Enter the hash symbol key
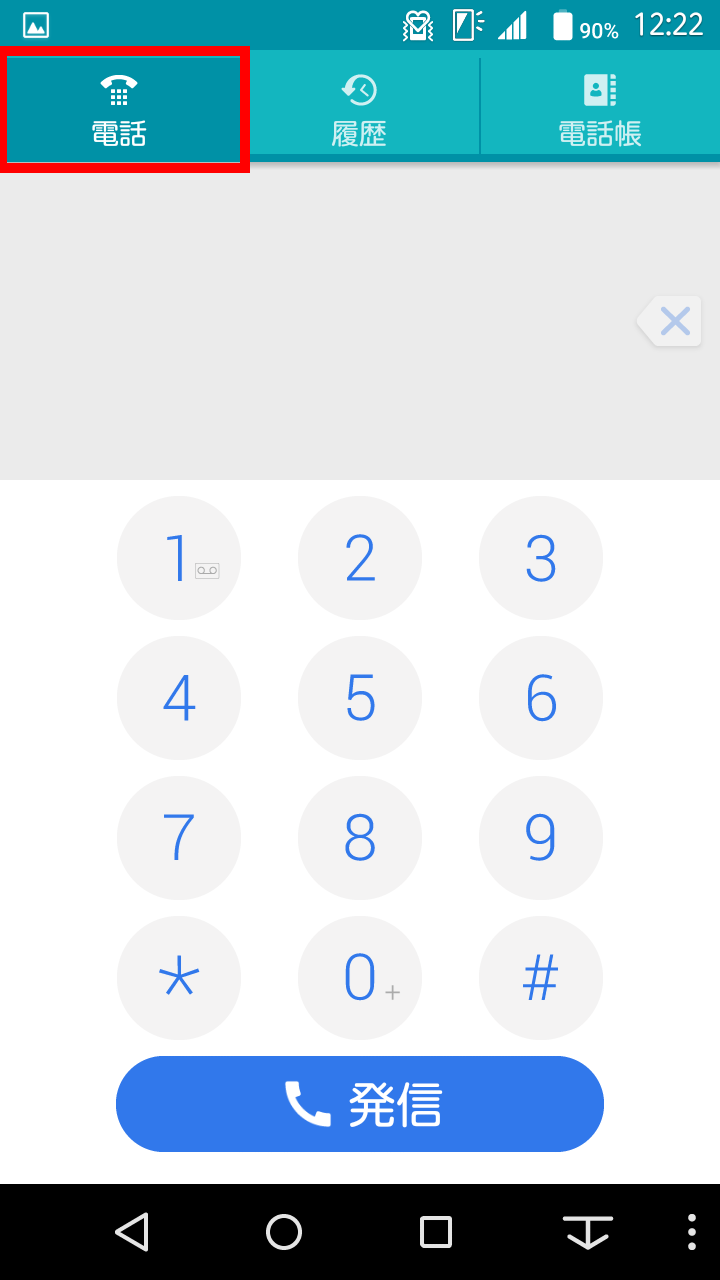The image size is (720, 1280). click(541, 978)
